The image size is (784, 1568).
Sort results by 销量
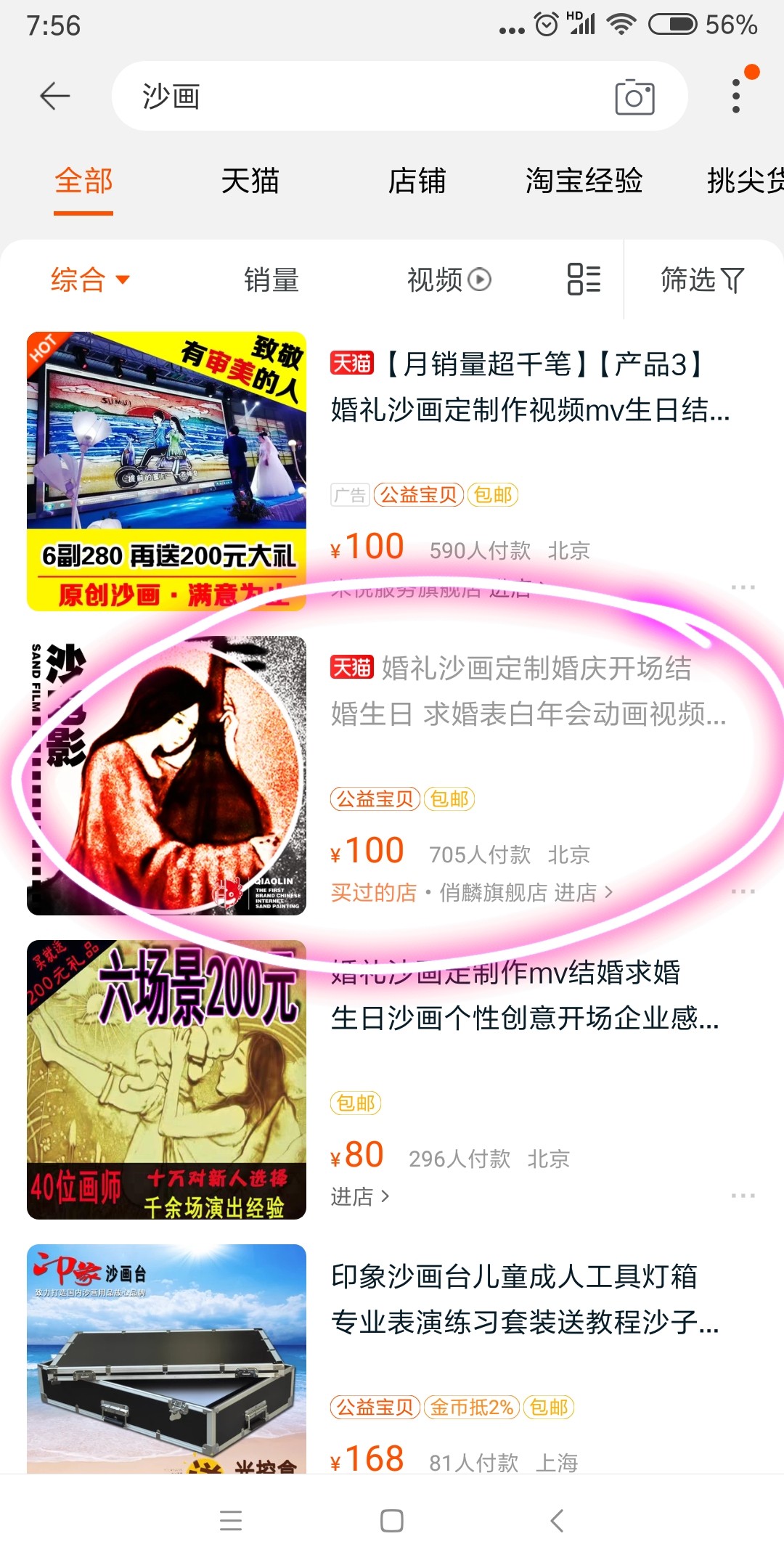[x=271, y=279]
